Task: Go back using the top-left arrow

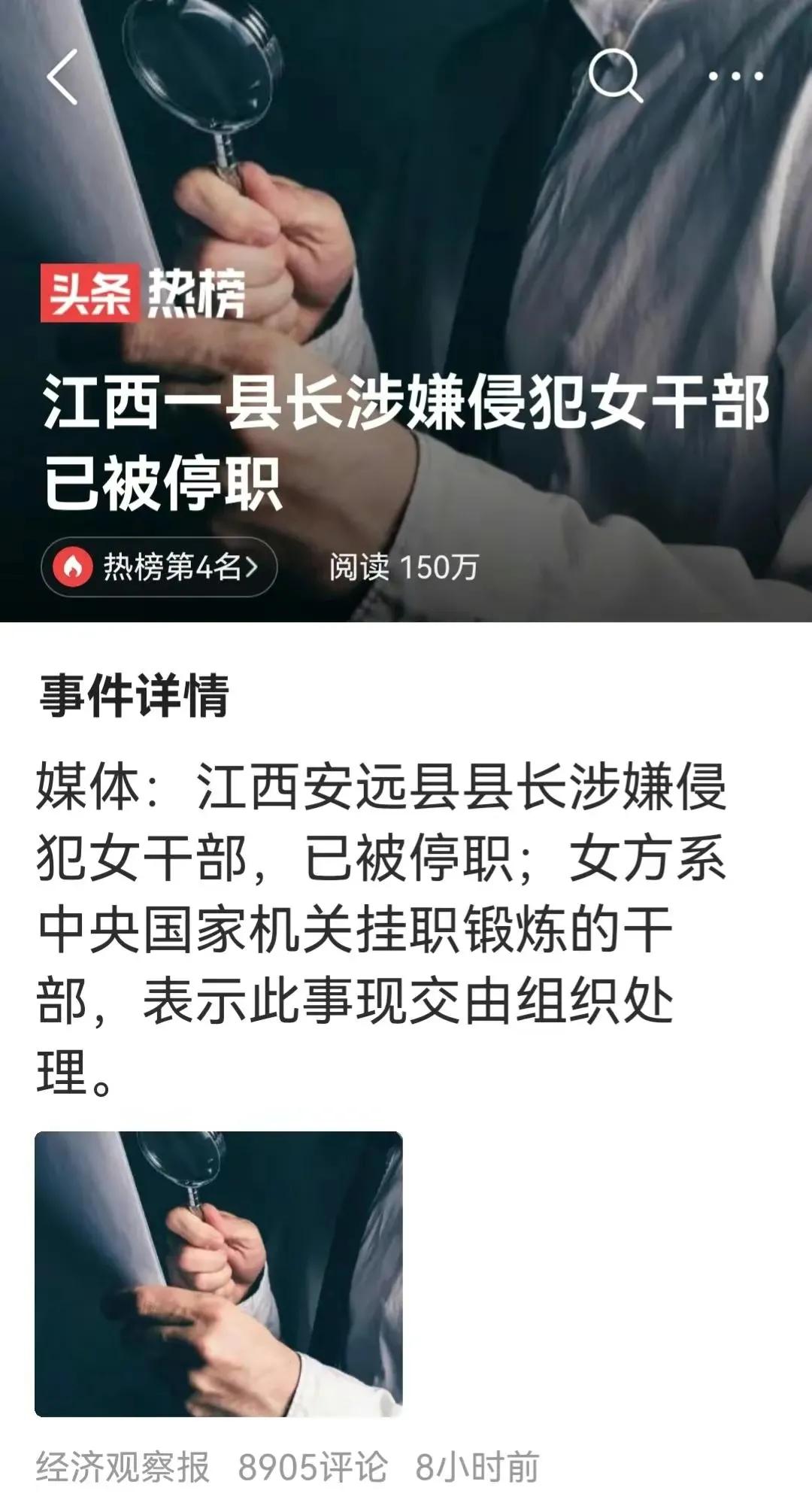Action: (63, 77)
